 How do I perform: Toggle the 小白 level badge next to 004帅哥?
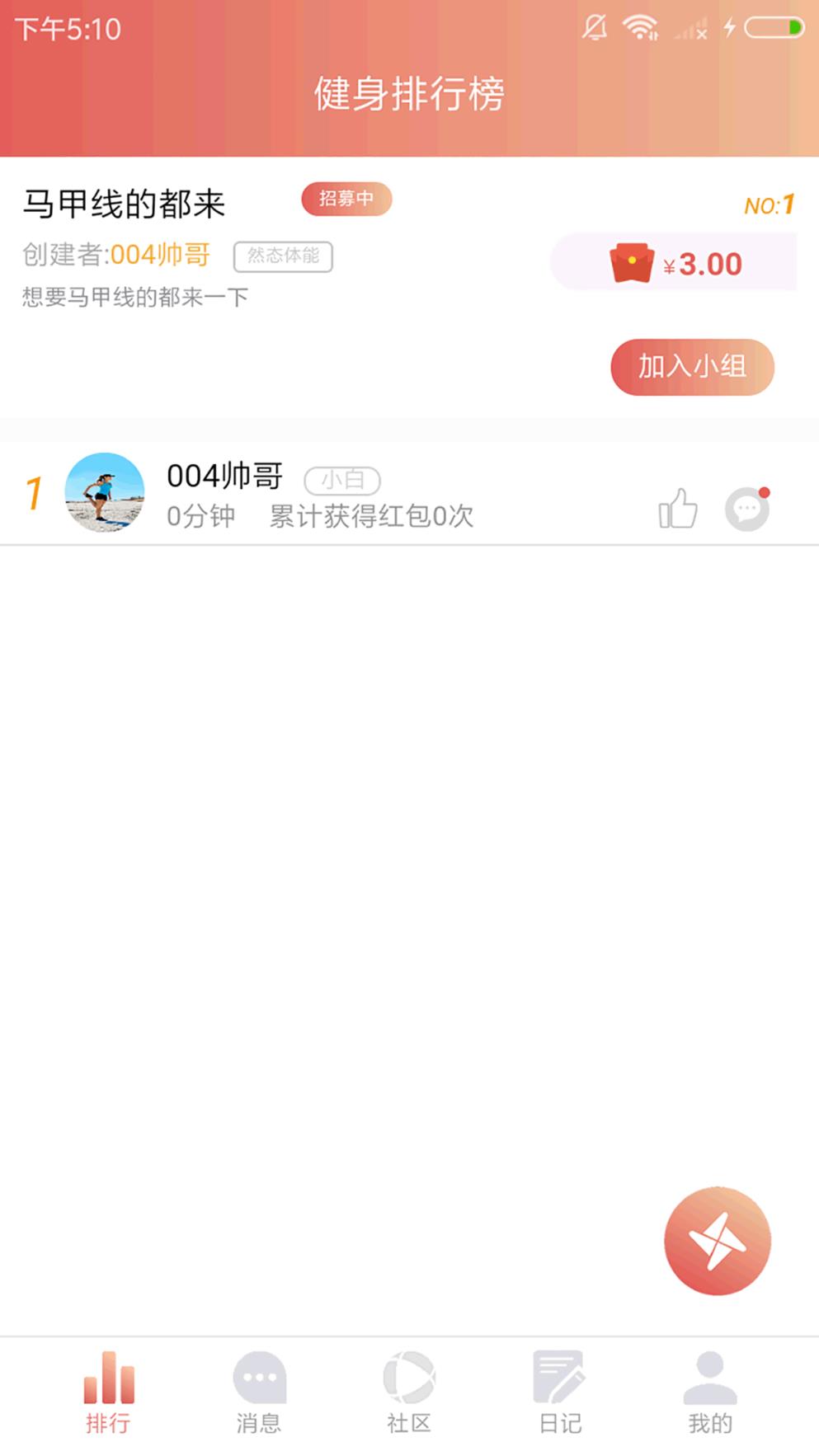coord(343,481)
